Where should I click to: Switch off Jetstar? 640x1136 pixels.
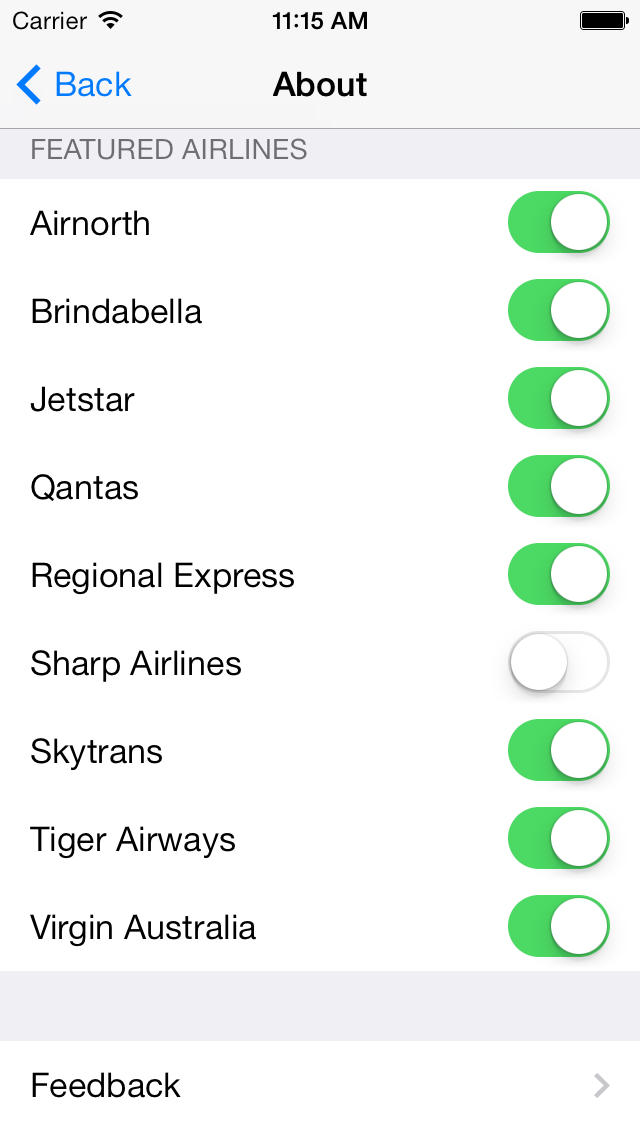pos(558,398)
